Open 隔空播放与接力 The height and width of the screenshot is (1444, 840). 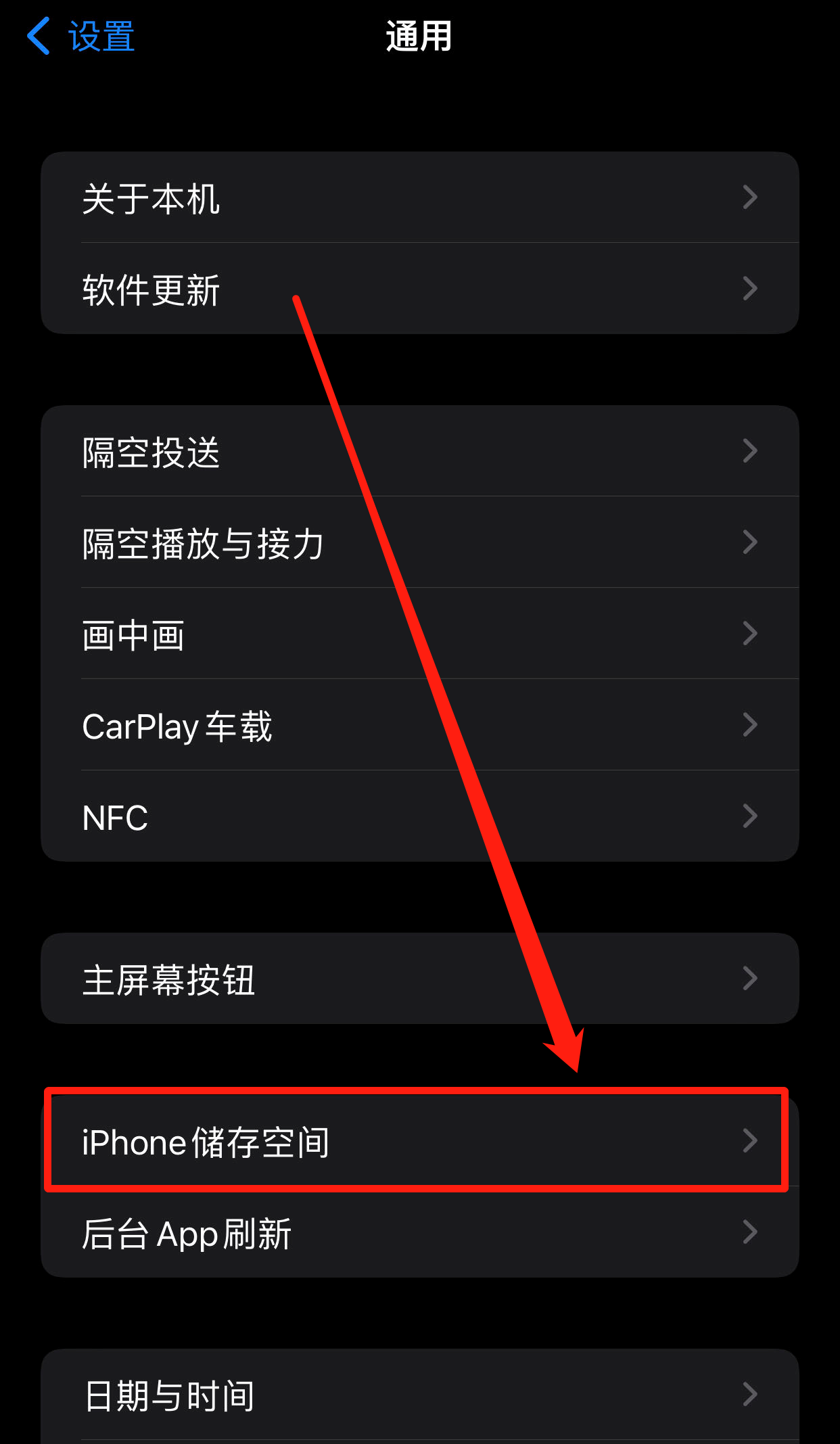click(x=420, y=542)
